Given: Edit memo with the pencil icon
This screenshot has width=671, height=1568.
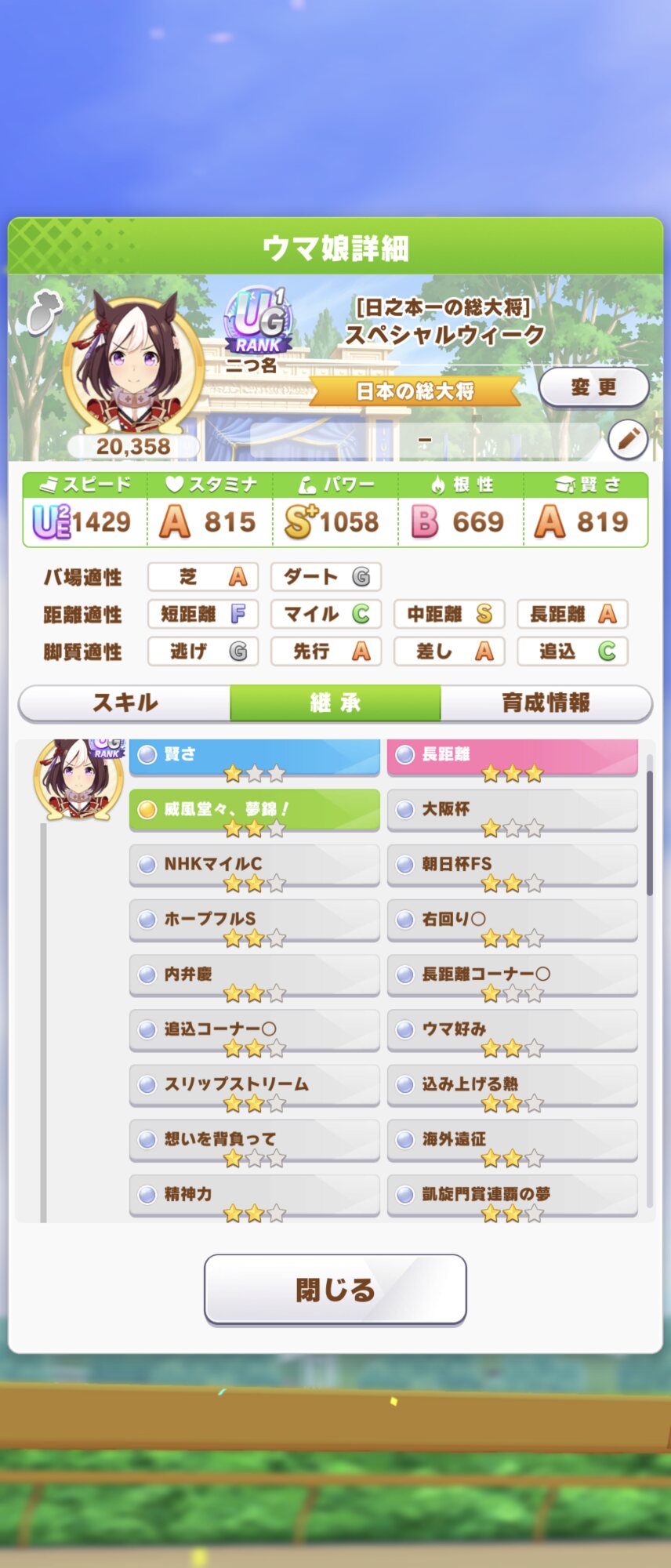Looking at the screenshot, I should [x=627, y=440].
